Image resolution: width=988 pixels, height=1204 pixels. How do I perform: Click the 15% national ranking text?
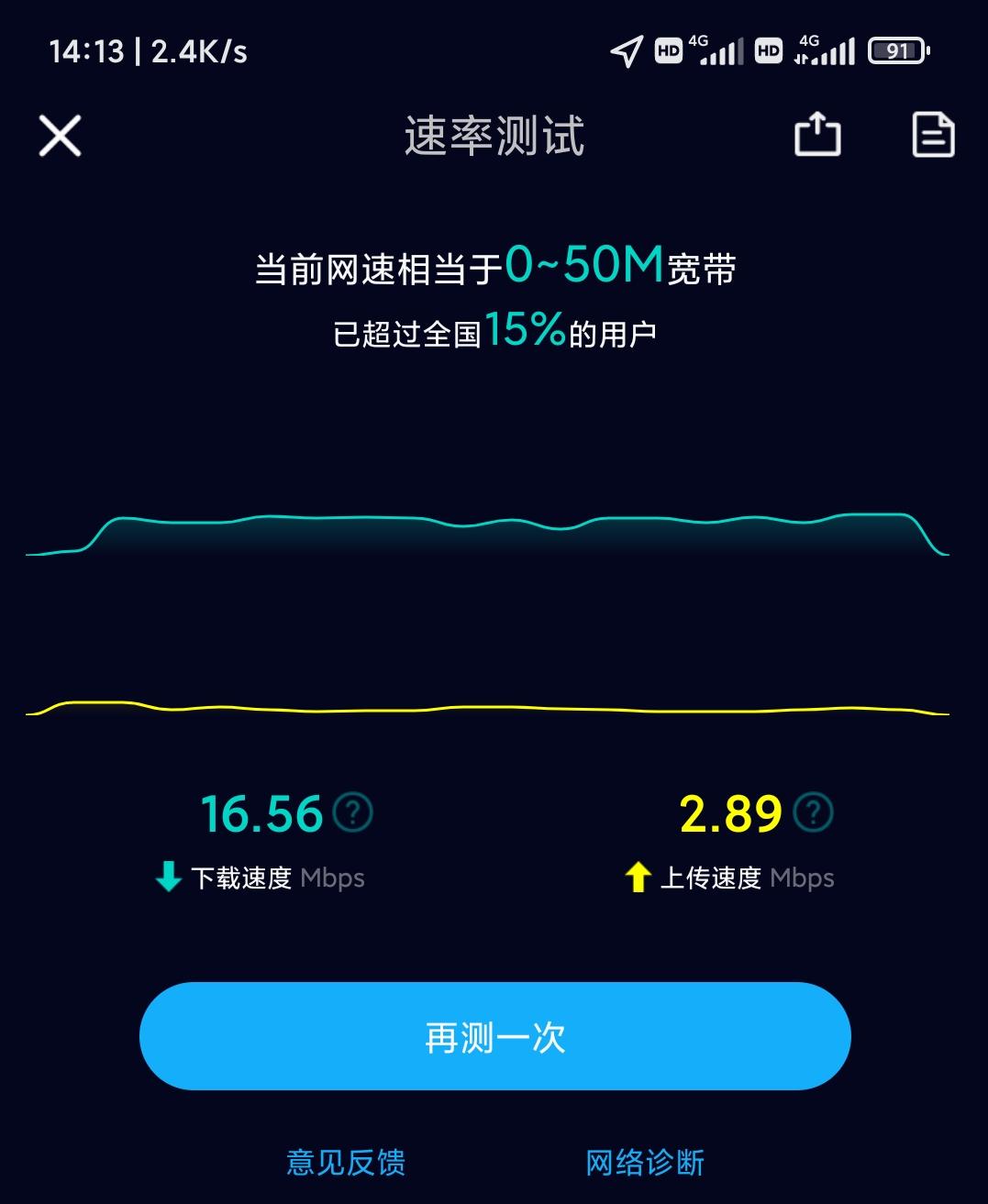point(525,332)
